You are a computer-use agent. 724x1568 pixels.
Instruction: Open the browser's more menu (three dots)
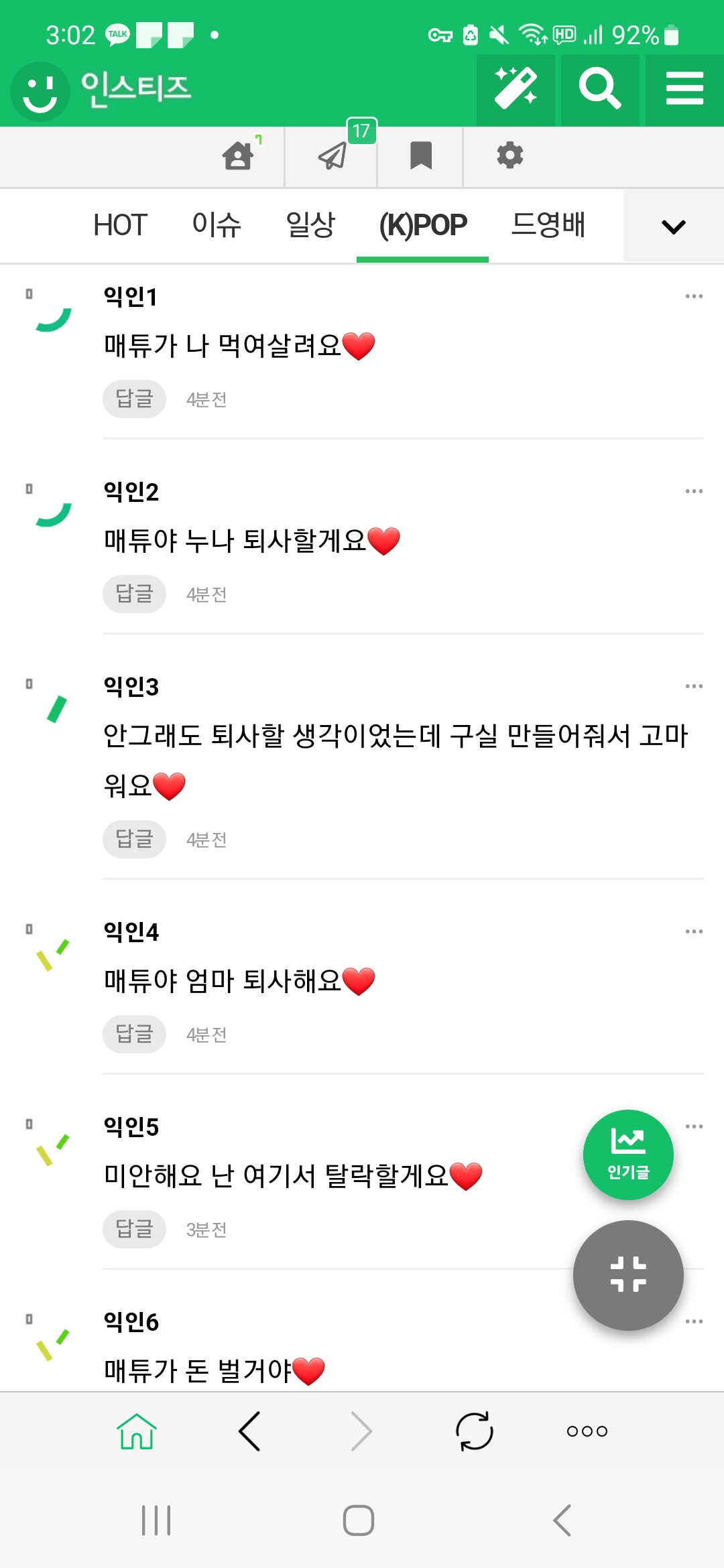(585, 1431)
